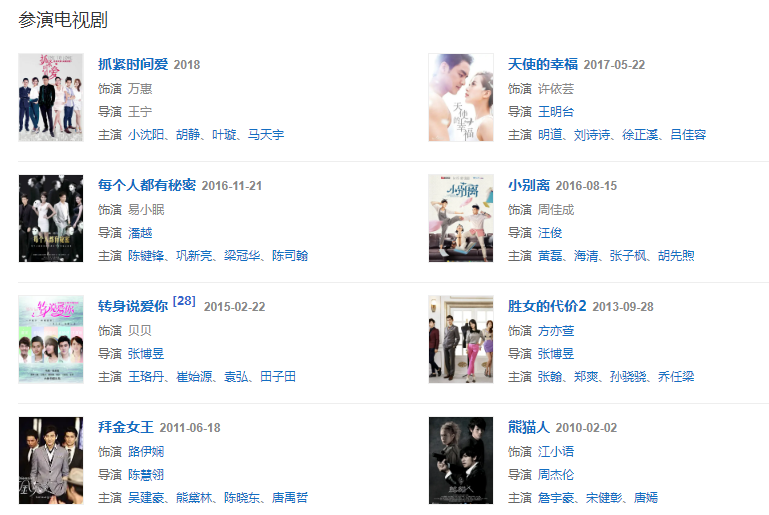769x515 pixels.
Task: Open reference footnote 28
Action: point(183,301)
